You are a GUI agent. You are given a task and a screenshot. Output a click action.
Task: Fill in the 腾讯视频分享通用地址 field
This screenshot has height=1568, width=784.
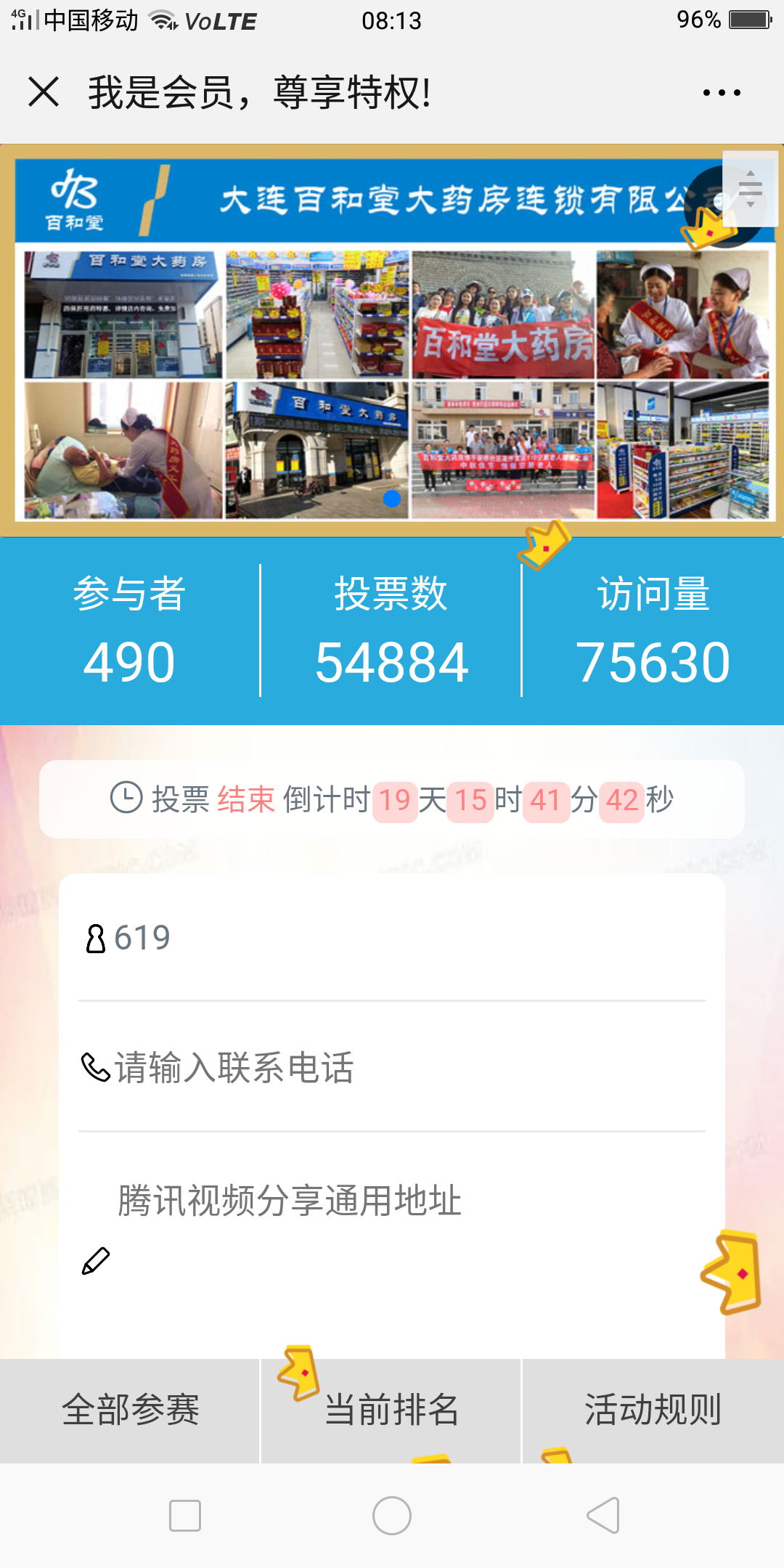pos(392,1234)
